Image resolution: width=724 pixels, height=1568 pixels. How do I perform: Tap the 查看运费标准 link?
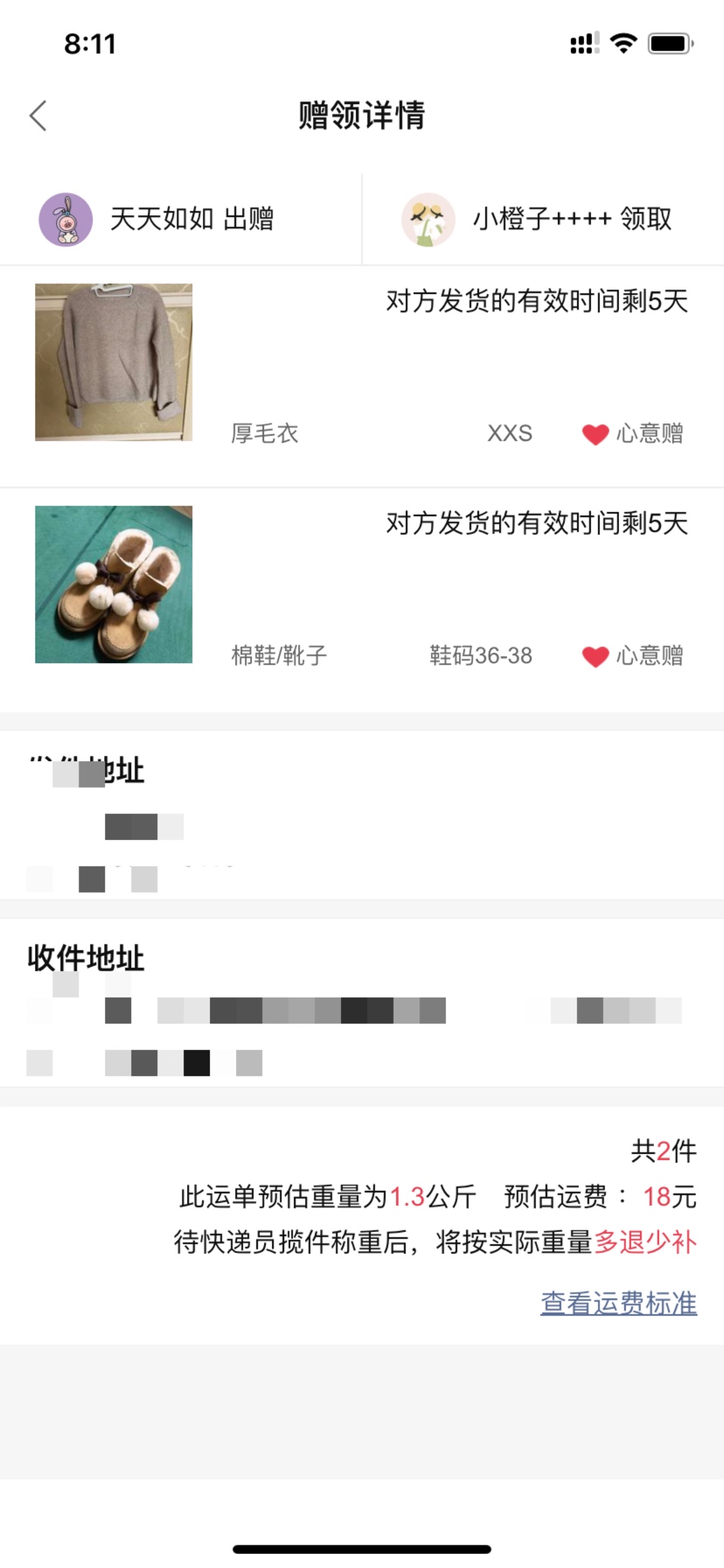[619, 1303]
